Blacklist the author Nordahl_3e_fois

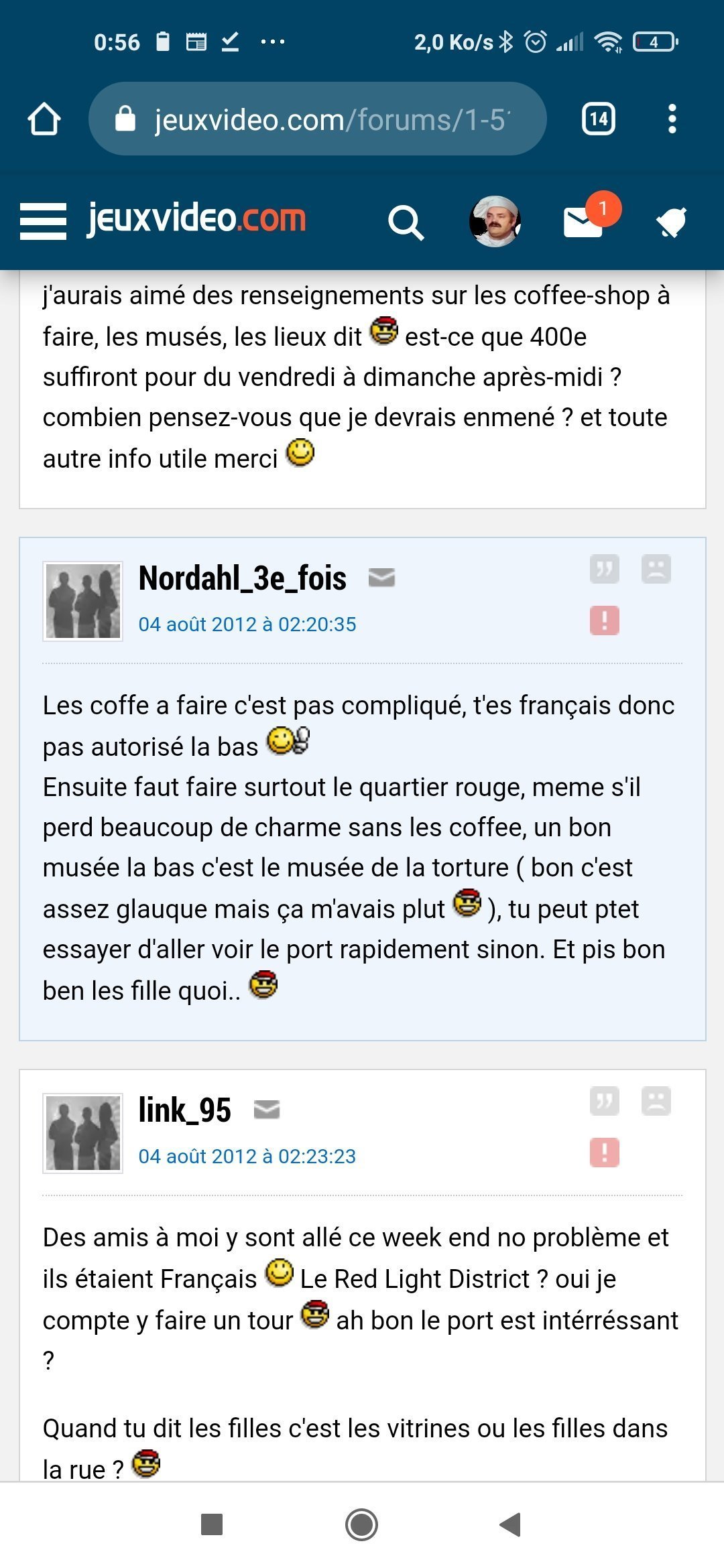[656, 570]
